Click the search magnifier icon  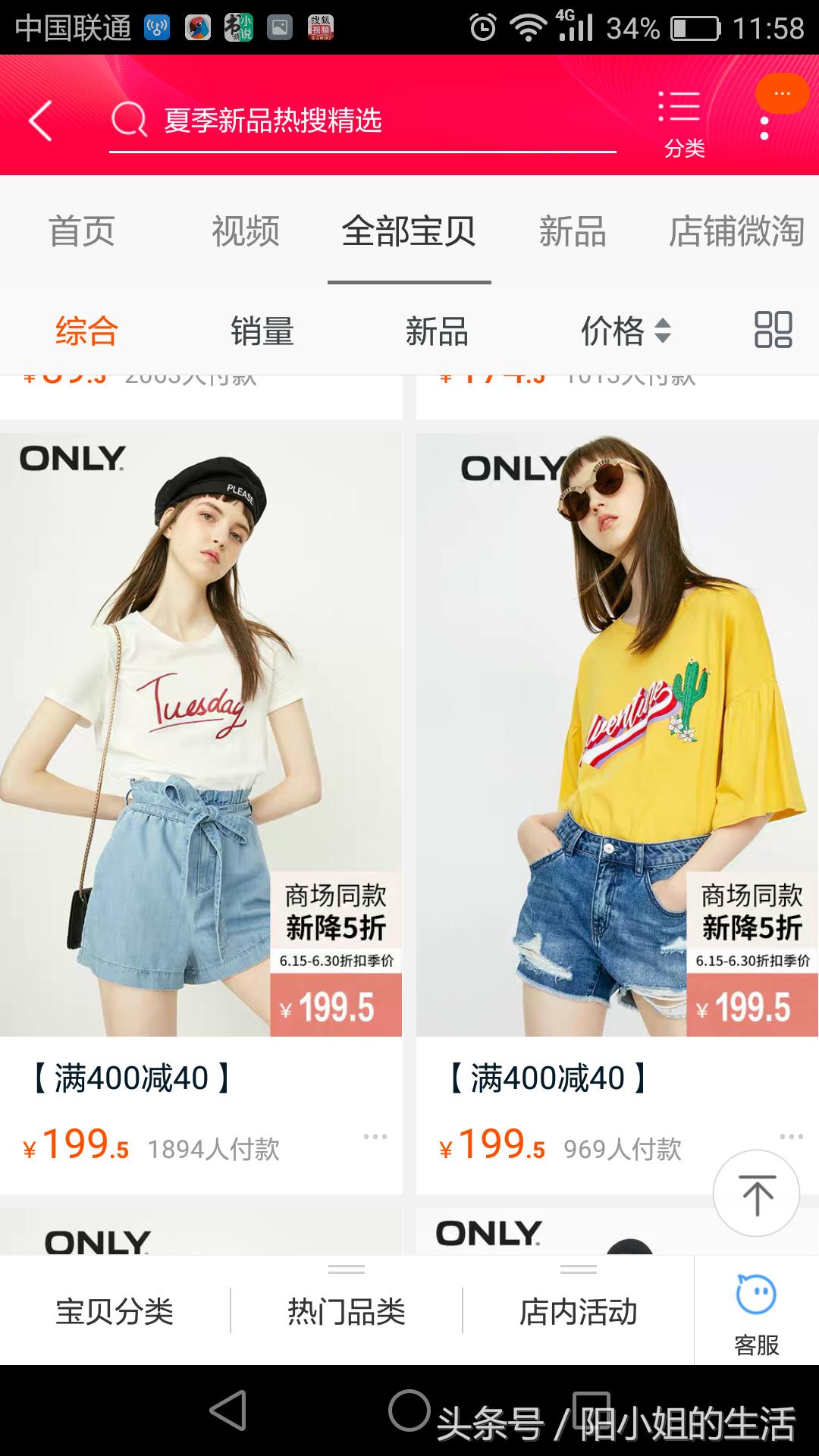click(x=130, y=120)
